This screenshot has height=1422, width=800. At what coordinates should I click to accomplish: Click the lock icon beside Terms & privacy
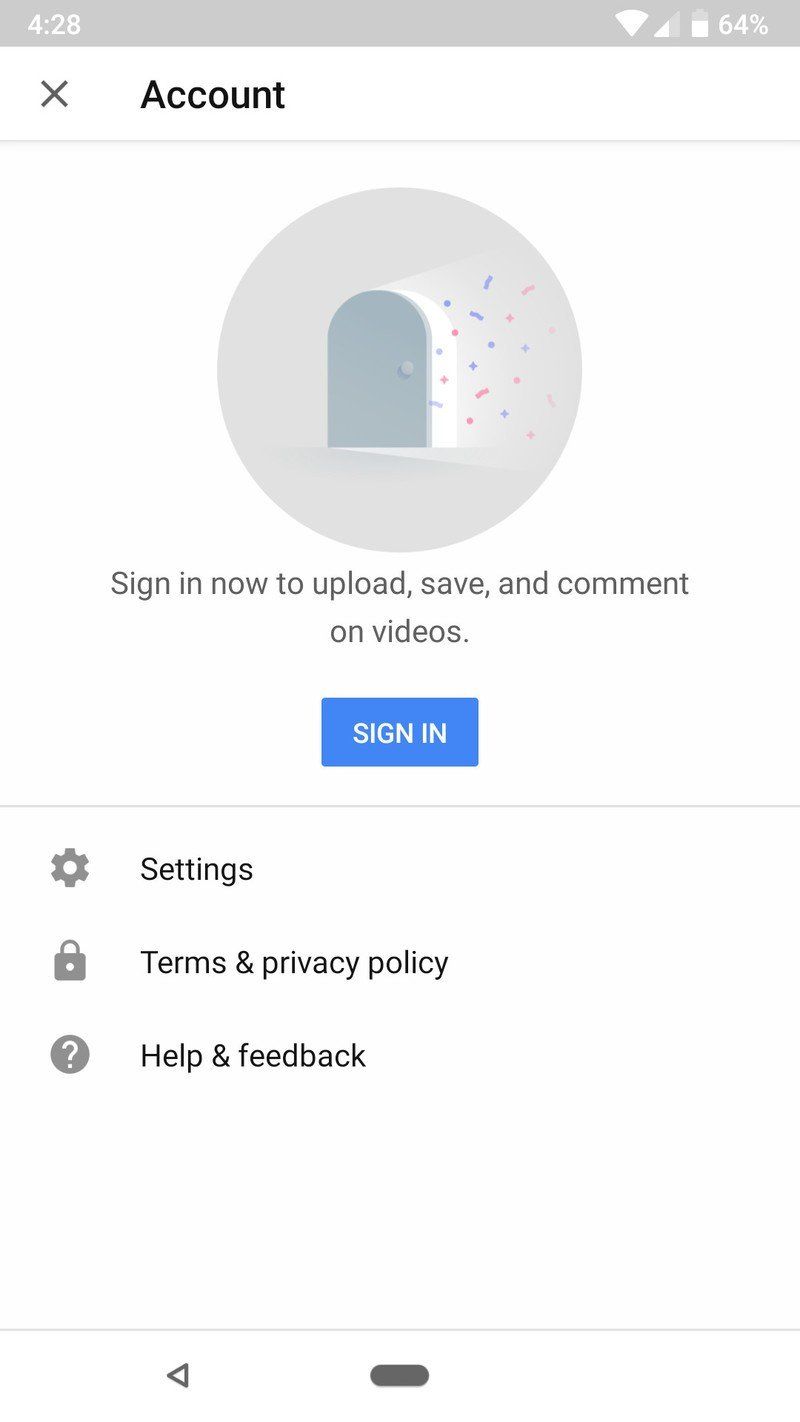(x=68, y=961)
